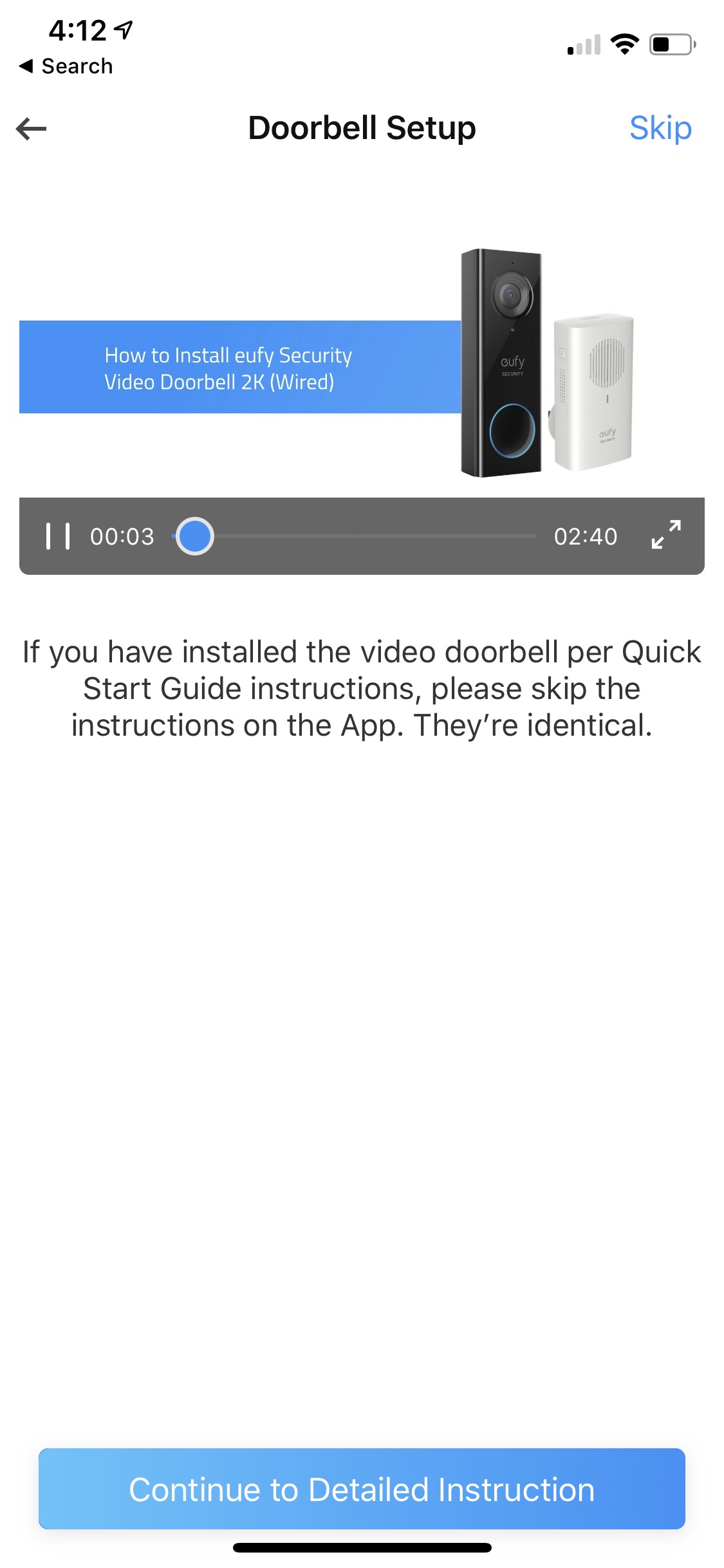724x1568 pixels.
Task: Skip the doorbell setup video
Action: pos(660,128)
